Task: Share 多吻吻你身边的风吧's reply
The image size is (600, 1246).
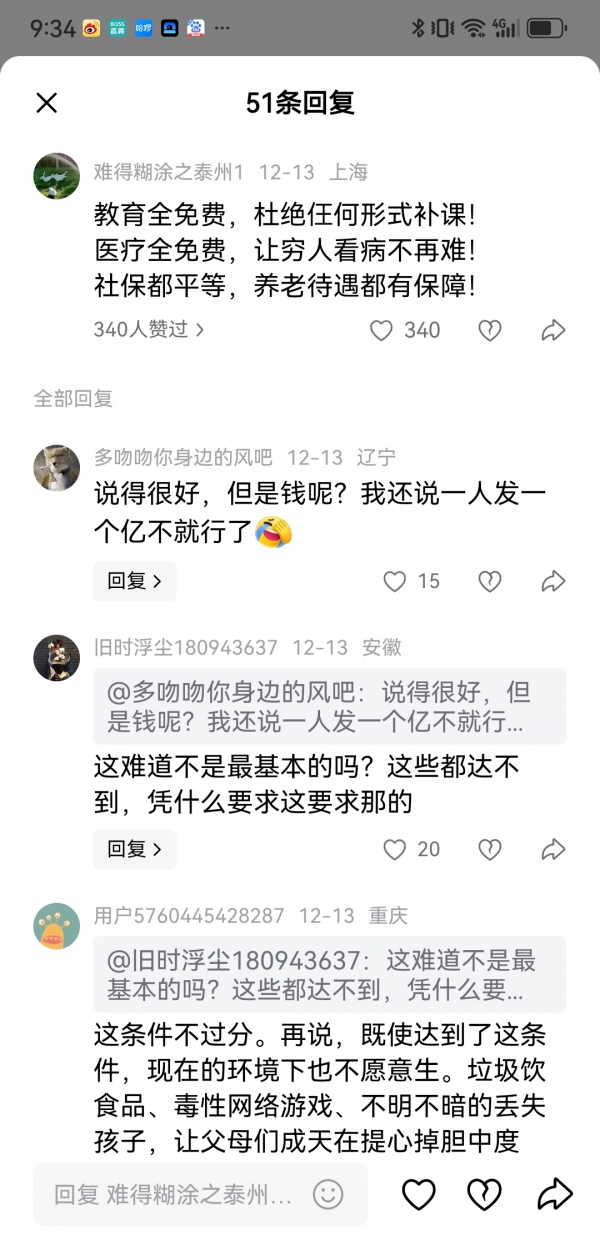Action: point(553,581)
